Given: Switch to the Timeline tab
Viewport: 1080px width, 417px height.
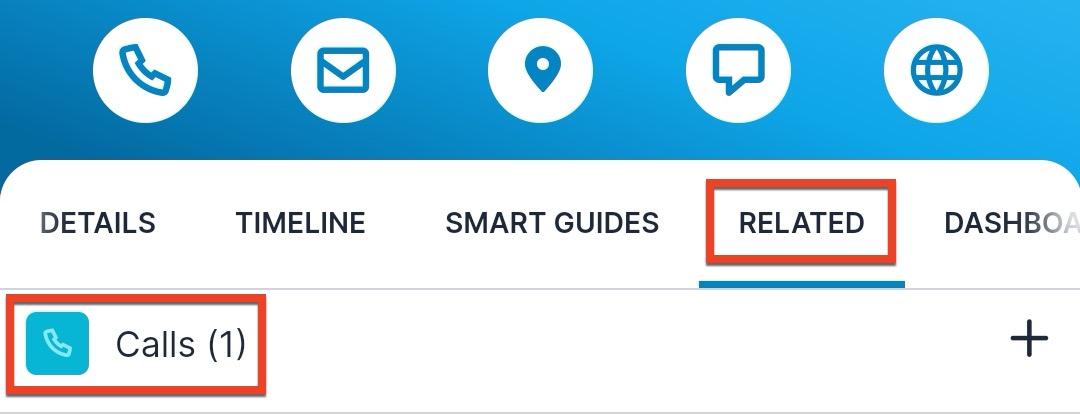Looking at the screenshot, I should (300, 222).
